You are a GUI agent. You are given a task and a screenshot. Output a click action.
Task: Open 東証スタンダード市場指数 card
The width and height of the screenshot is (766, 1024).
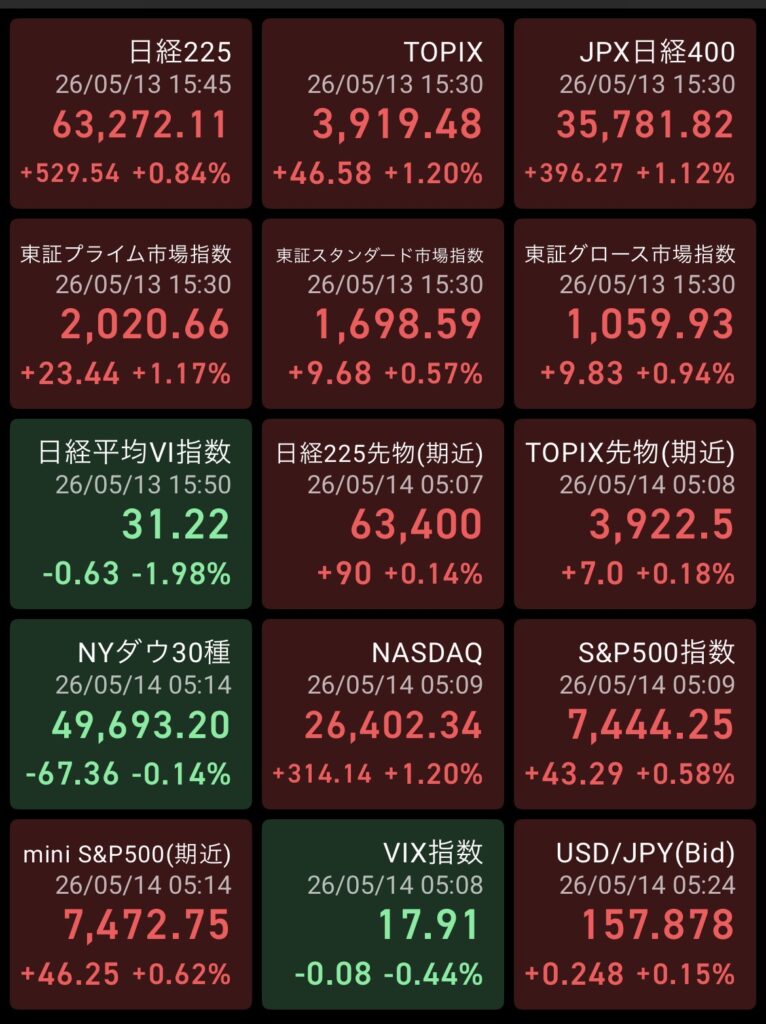(383, 313)
